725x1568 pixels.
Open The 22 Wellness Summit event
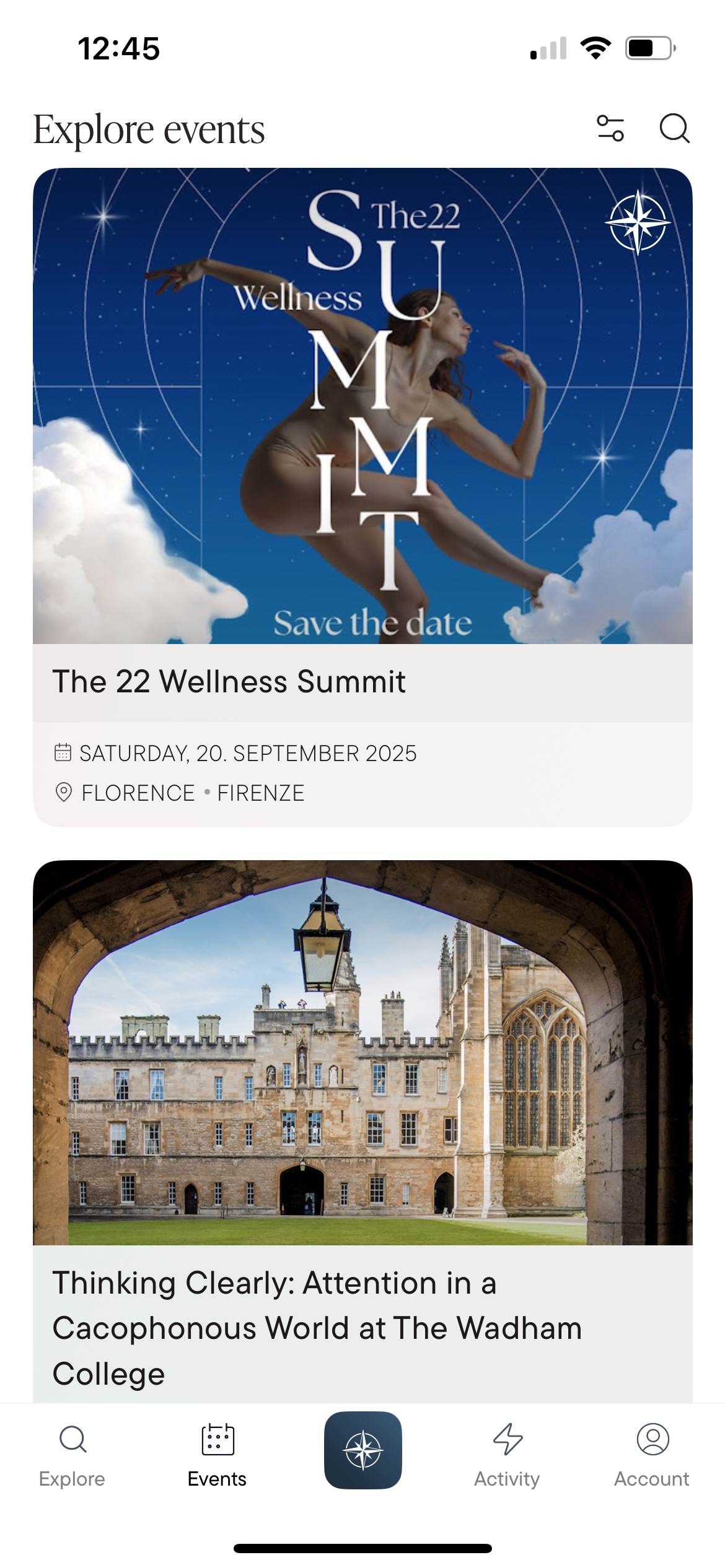tap(362, 495)
